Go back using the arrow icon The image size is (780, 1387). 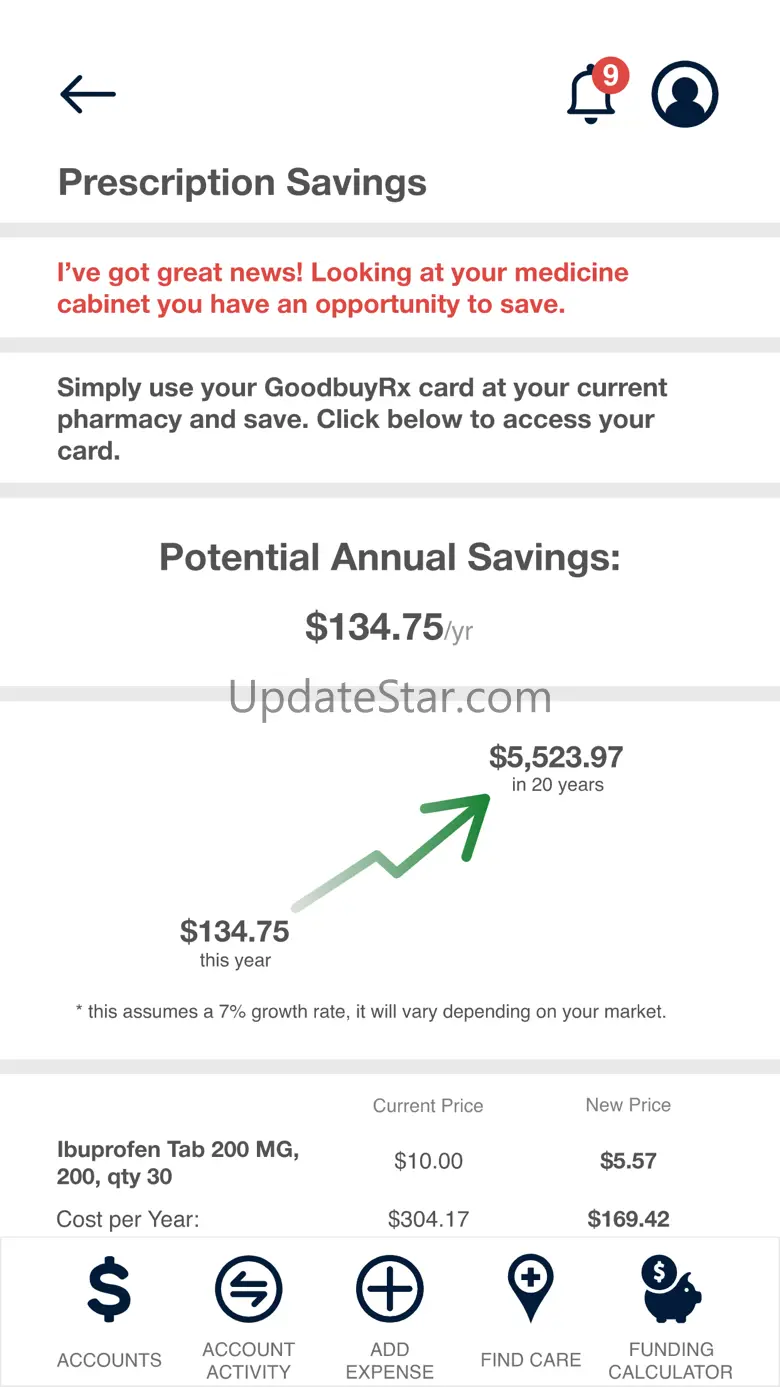pos(88,95)
